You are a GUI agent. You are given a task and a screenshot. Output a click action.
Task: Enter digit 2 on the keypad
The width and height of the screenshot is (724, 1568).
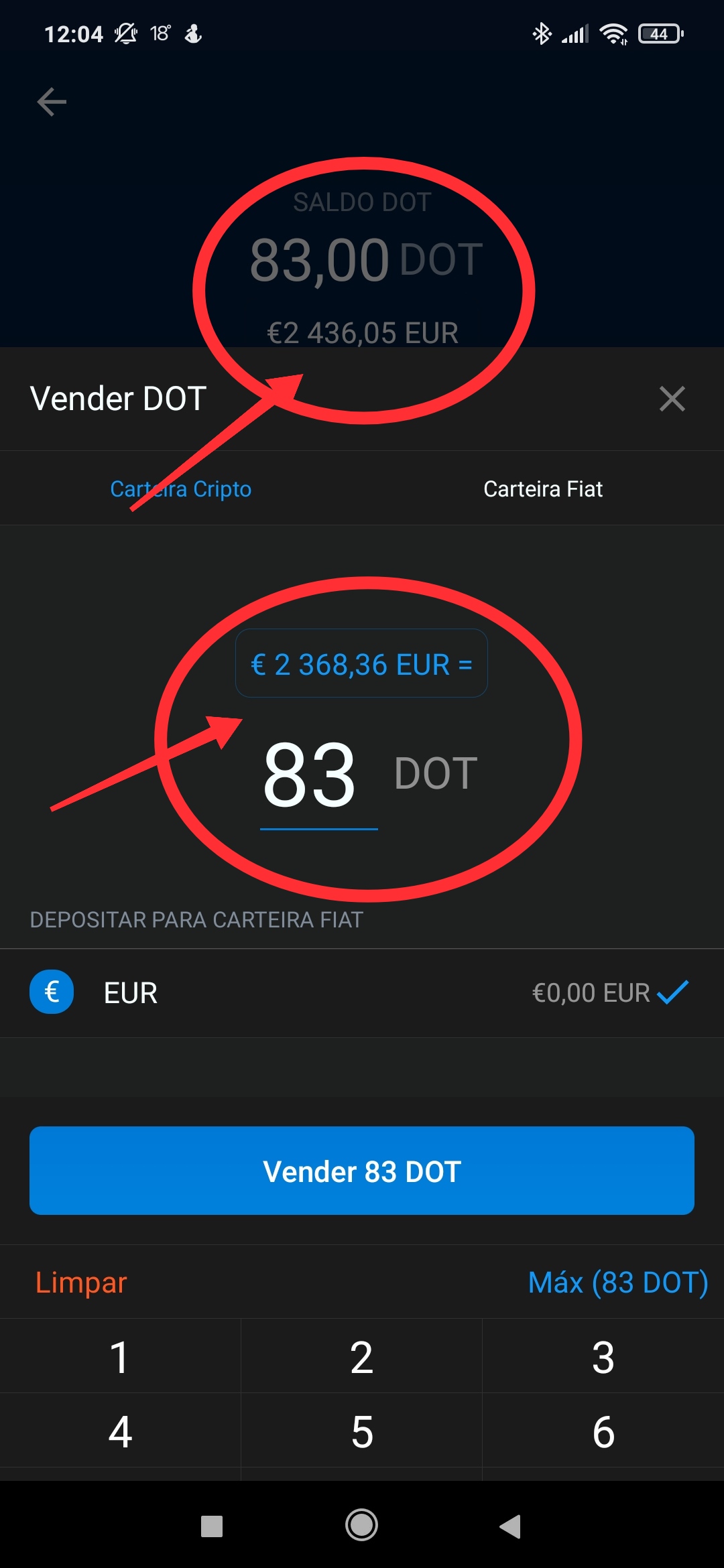[362, 1358]
